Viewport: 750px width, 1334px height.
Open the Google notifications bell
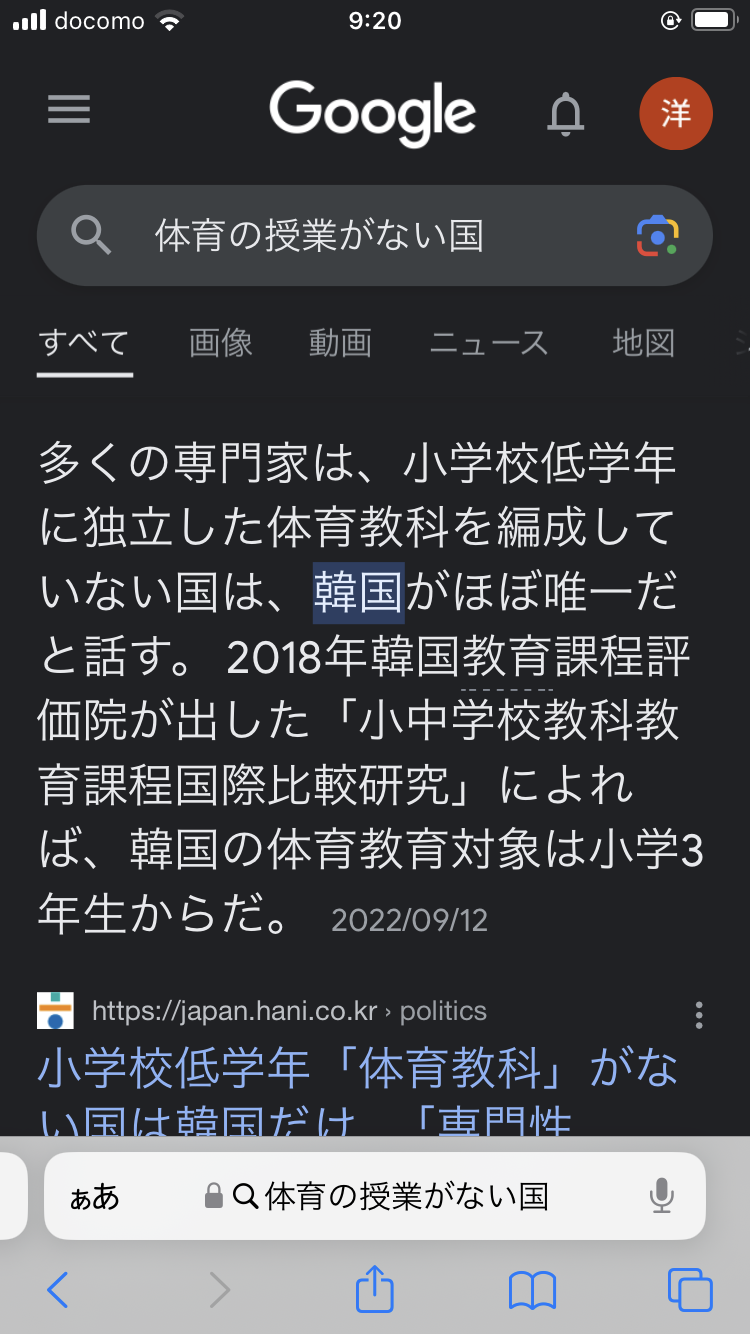point(565,112)
